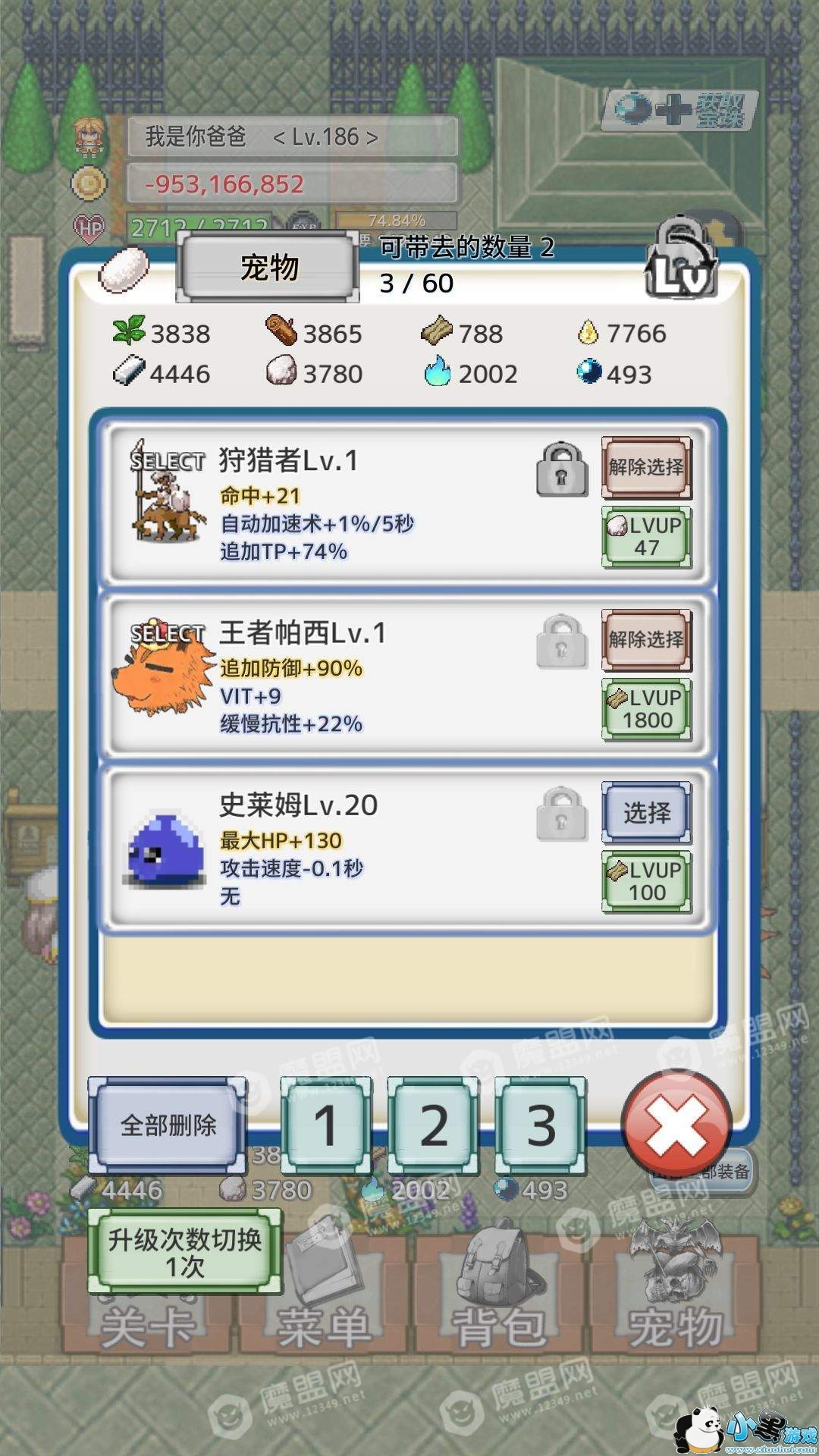Screen dimensions: 819x1456
Task: Toggle the lock on 狩猎者
Action: coord(562,470)
